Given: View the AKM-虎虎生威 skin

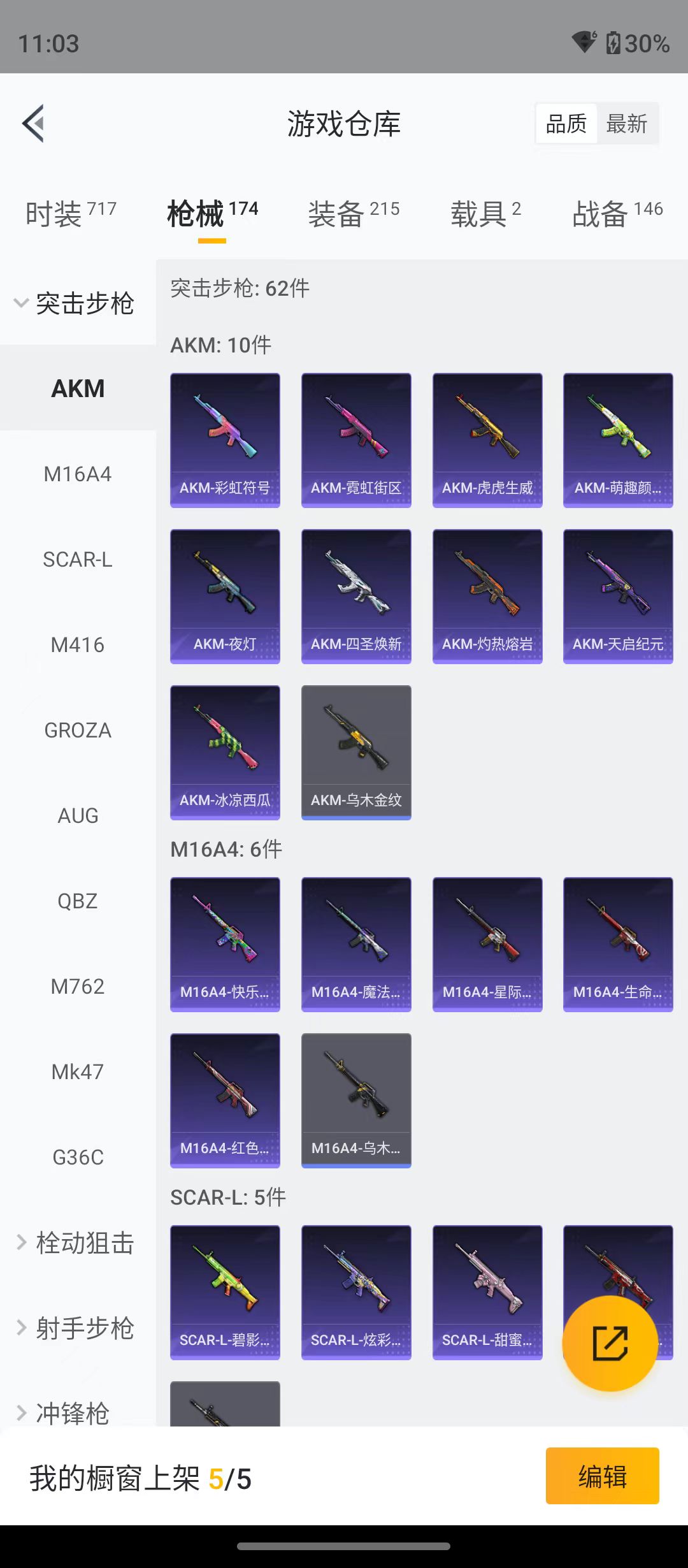Looking at the screenshot, I should coord(487,440).
